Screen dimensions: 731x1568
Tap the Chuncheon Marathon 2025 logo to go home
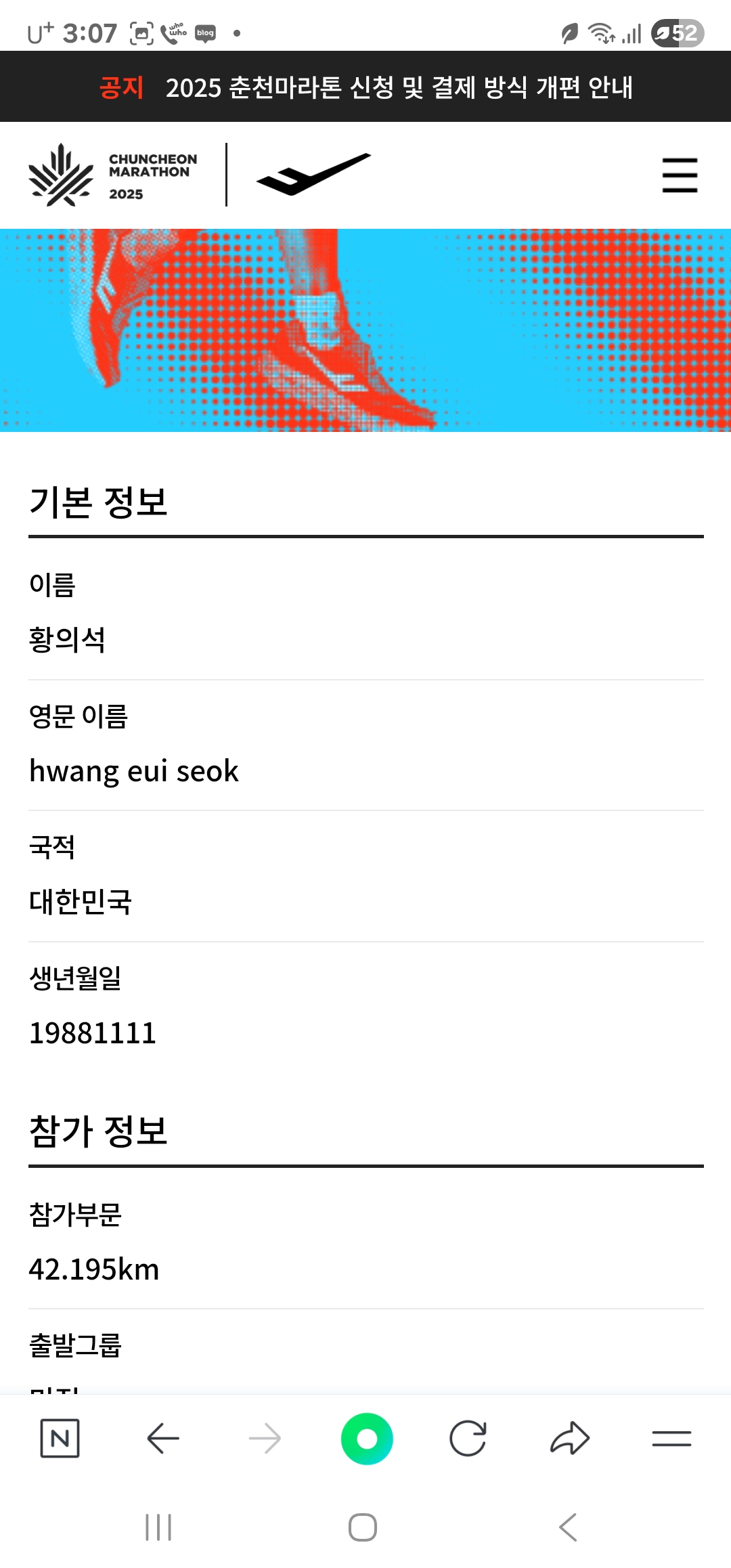pyautogui.click(x=113, y=175)
